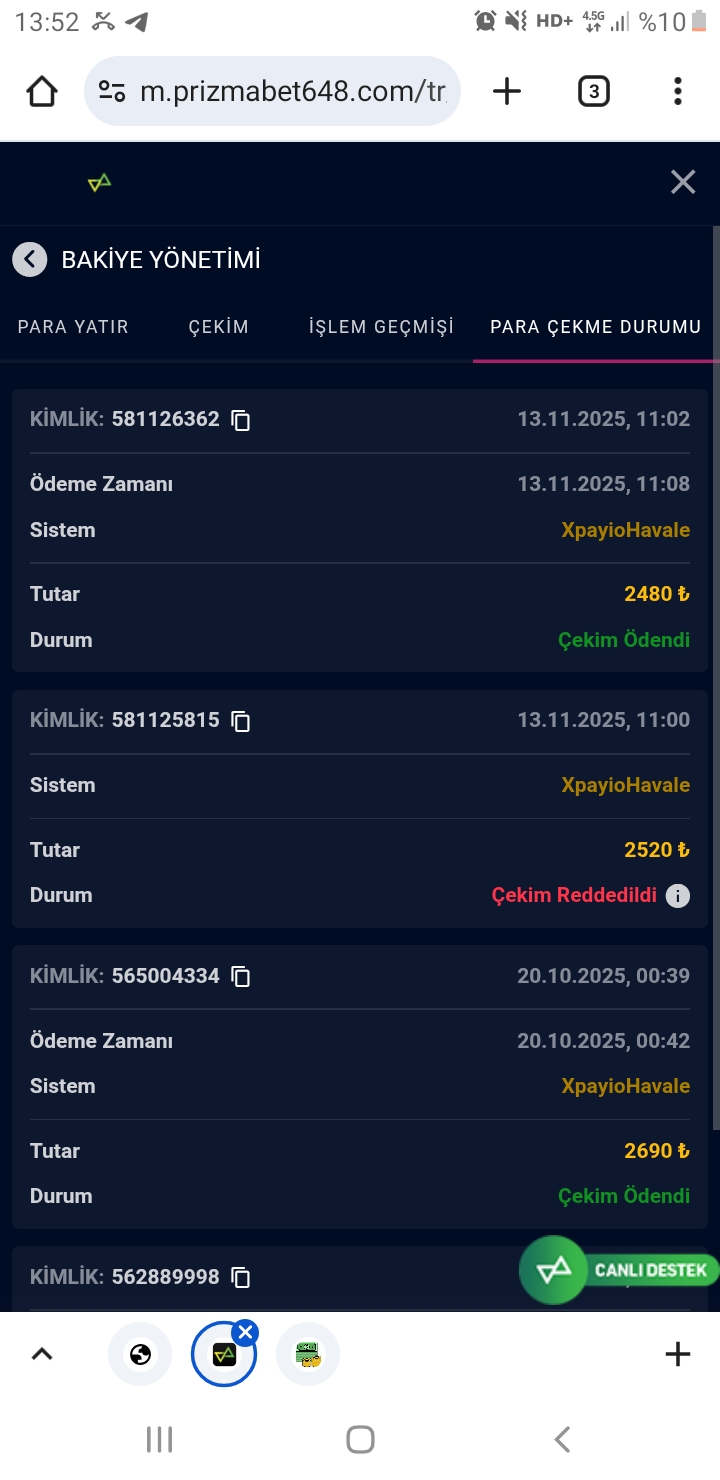This screenshot has height=1480, width=720.
Task: Open a new browser tab
Action: 507,92
